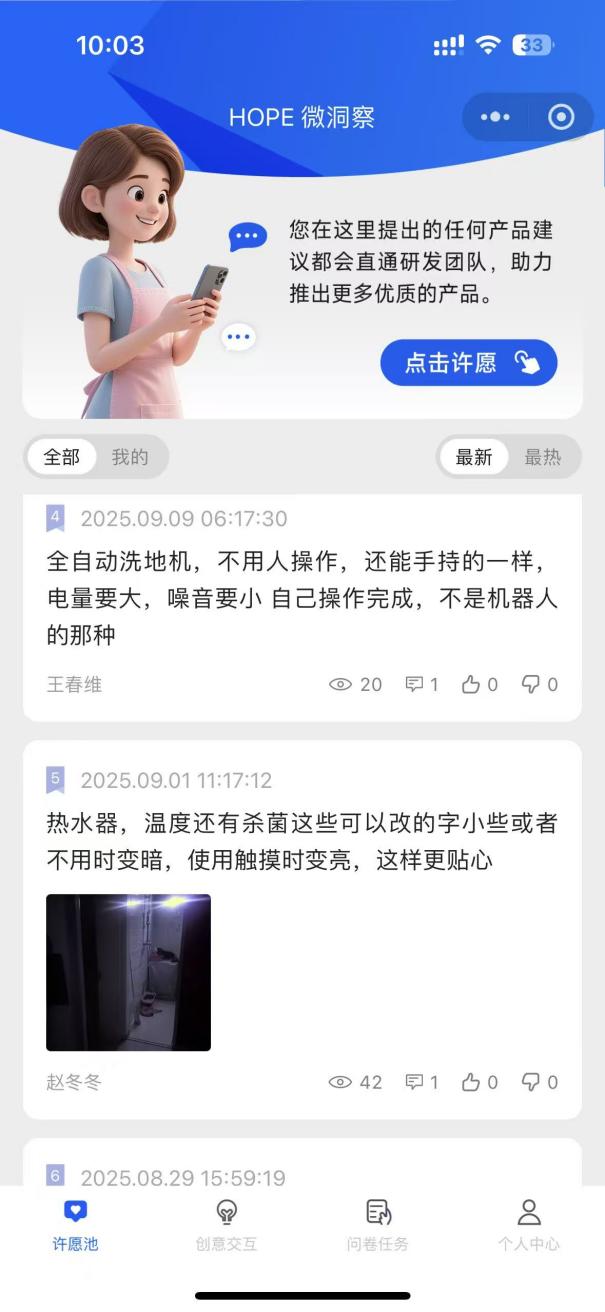The width and height of the screenshot is (605, 1312).
Task: Dislike 赵冬冬's wish post
Action: tap(540, 1082)
